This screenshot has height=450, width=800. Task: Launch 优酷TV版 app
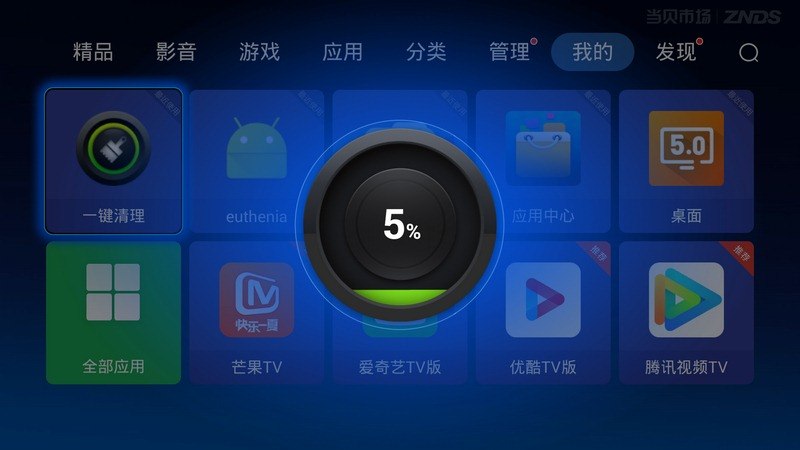[543, 312]
